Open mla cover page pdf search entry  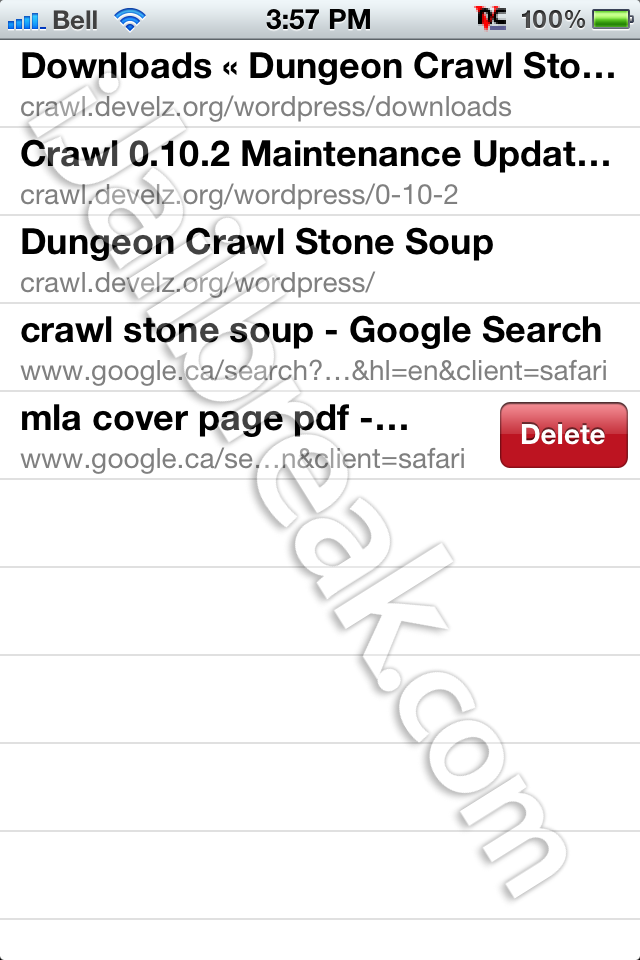pos(242,435)
